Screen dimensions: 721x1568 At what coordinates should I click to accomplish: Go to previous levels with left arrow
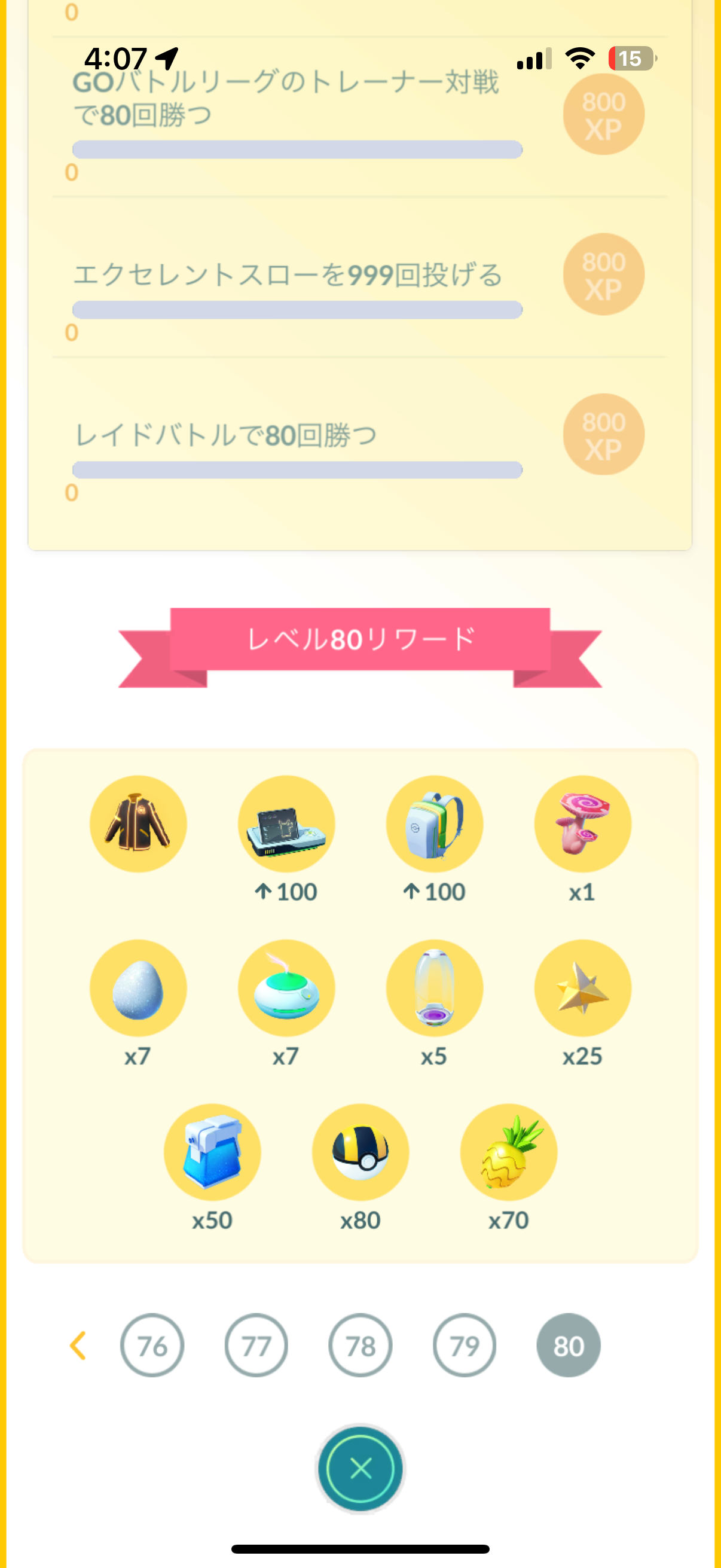pyautogui.click(x=78, y=1345)
